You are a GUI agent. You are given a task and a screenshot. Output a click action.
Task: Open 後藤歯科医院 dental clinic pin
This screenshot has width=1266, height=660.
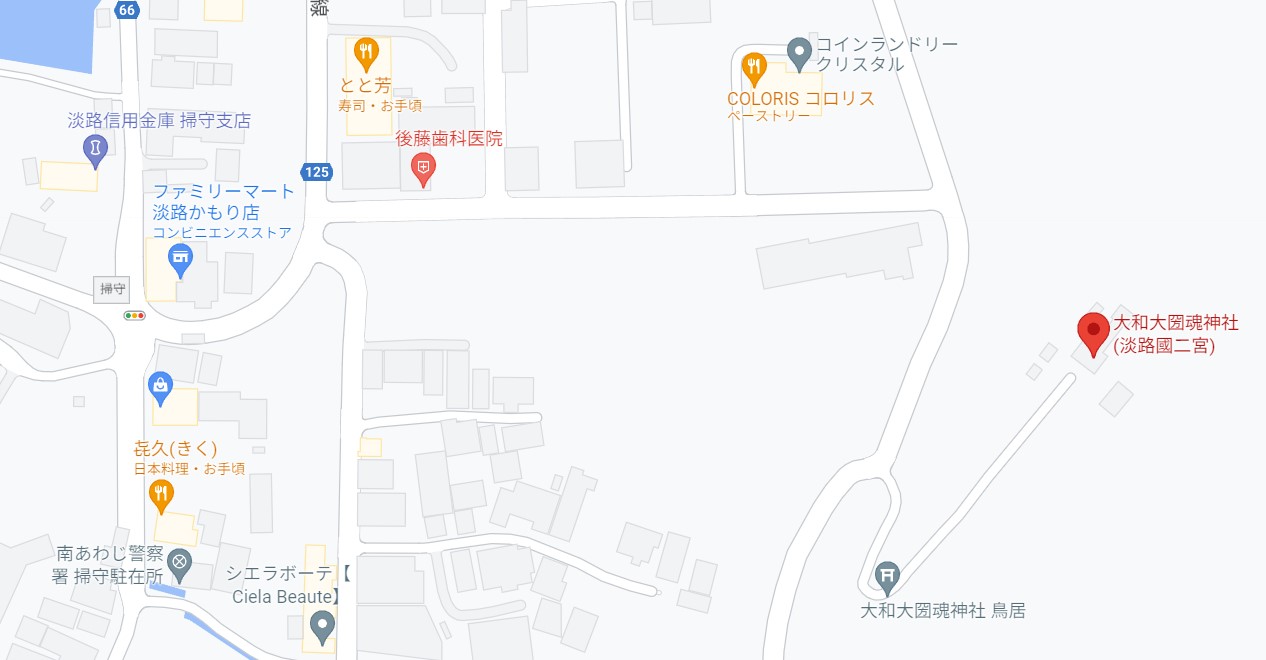tap(423, 168)
